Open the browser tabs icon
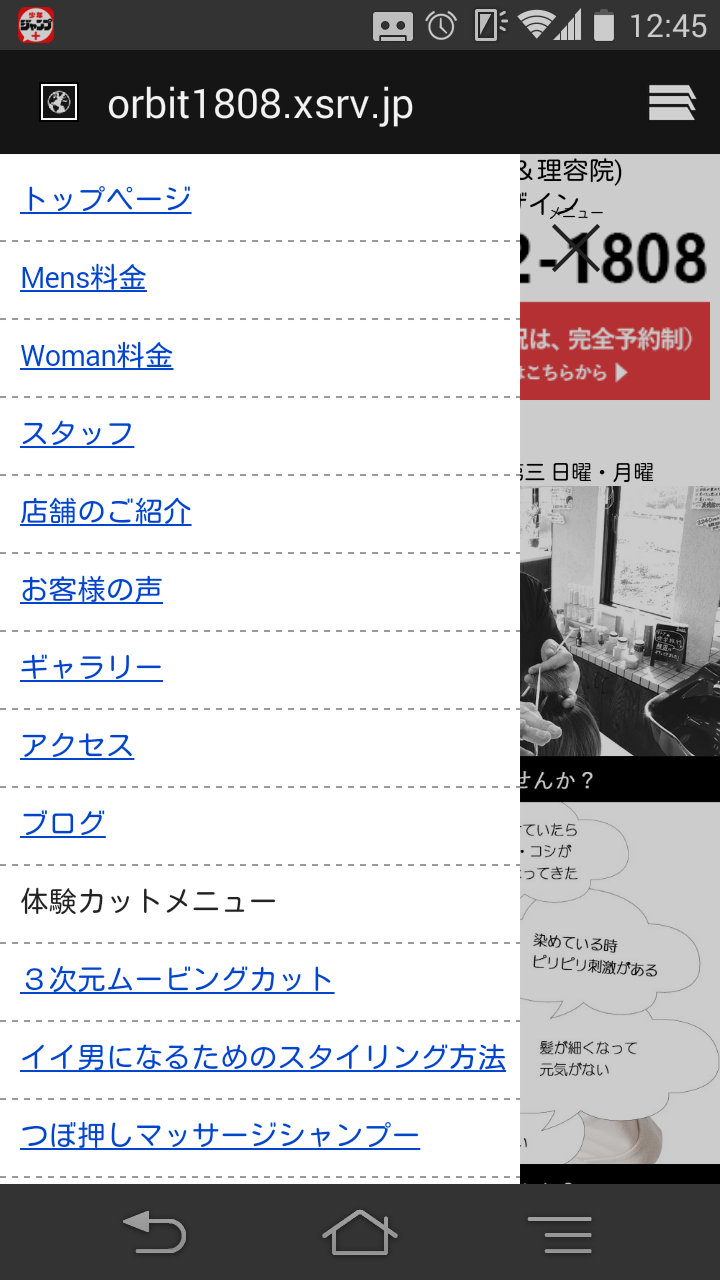This screenshot has width=720, height=1280. pos(671,103)
